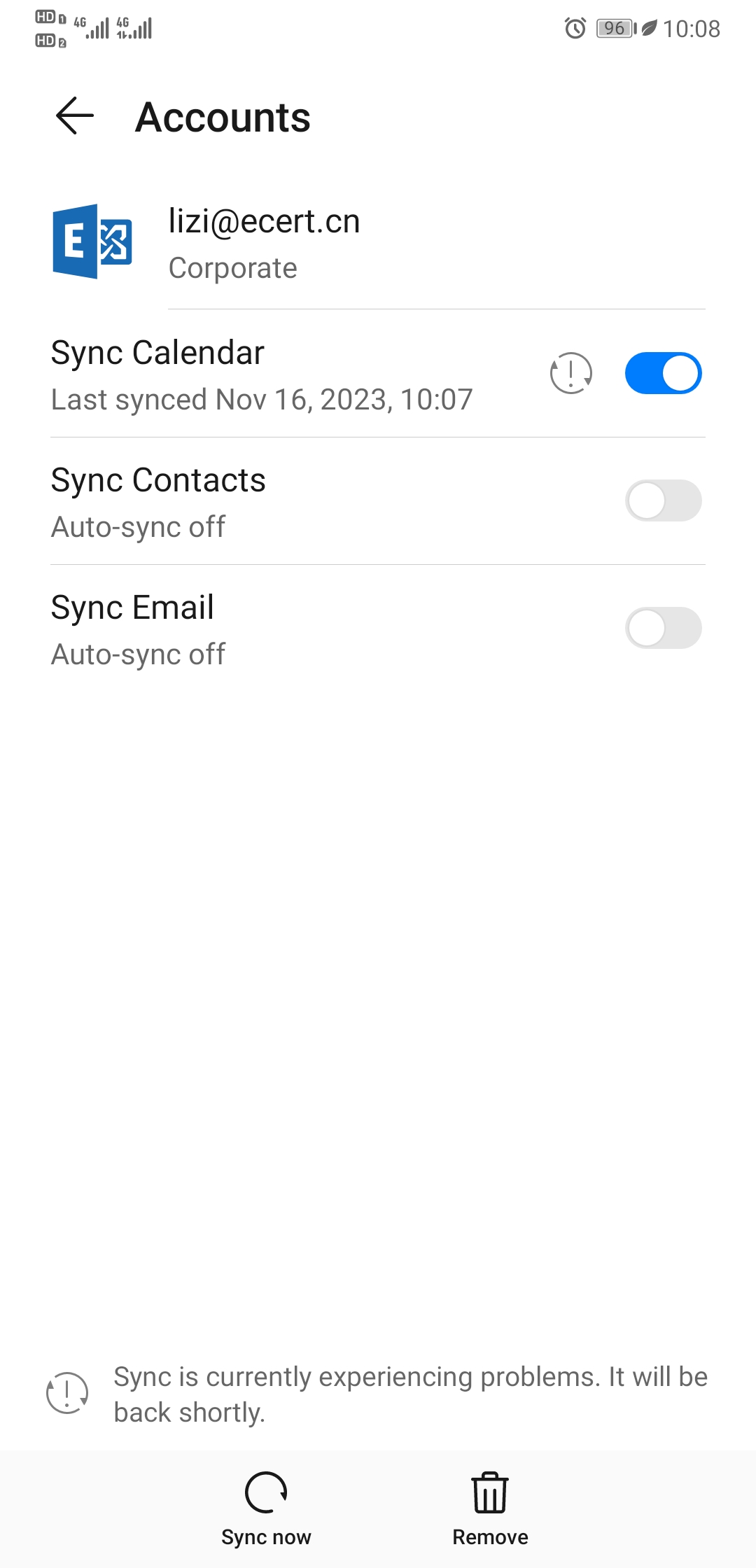Tap the back arrow on Accounts screen
This screenshot has height=1568, width=756.
pyautogui.click(x=75, y=116)
